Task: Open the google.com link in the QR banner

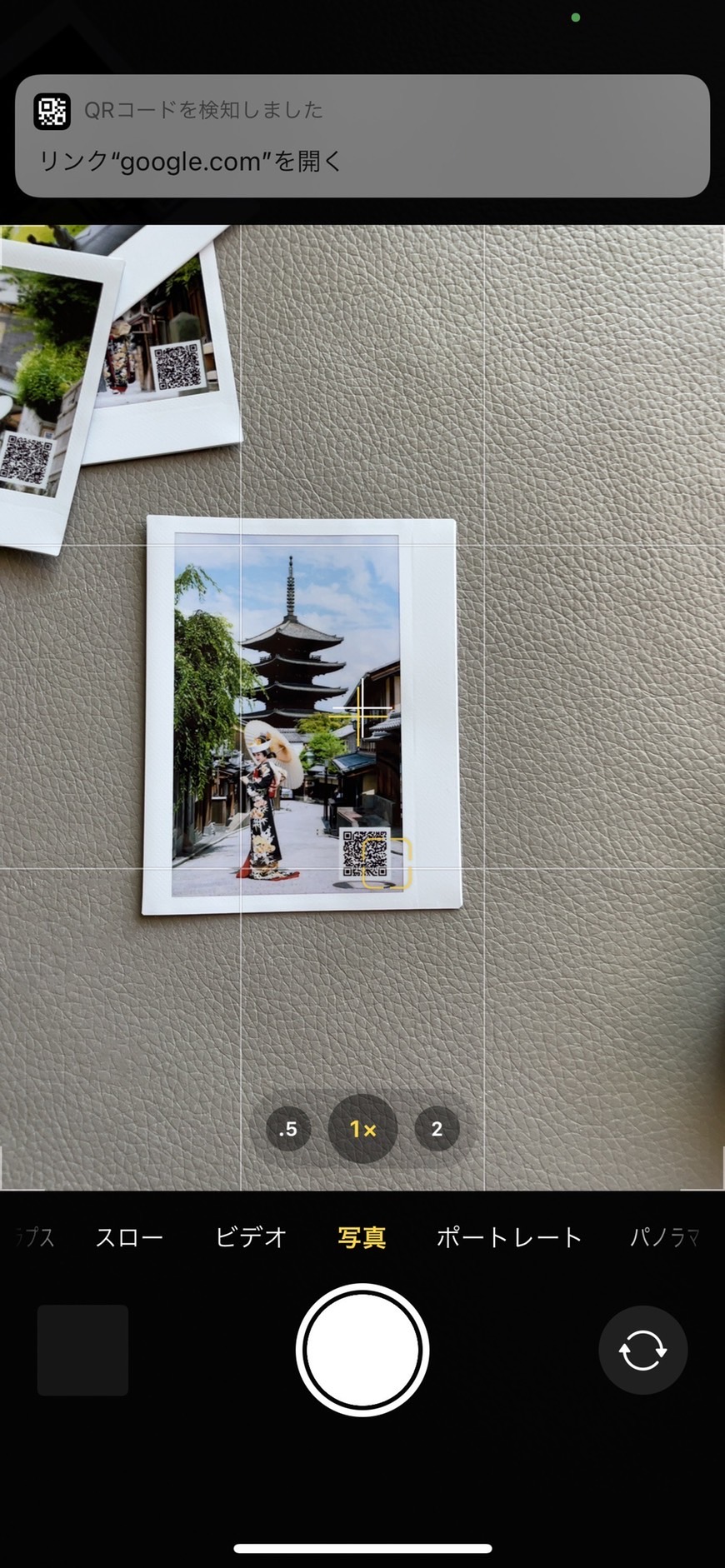Action: click(362, 137)
